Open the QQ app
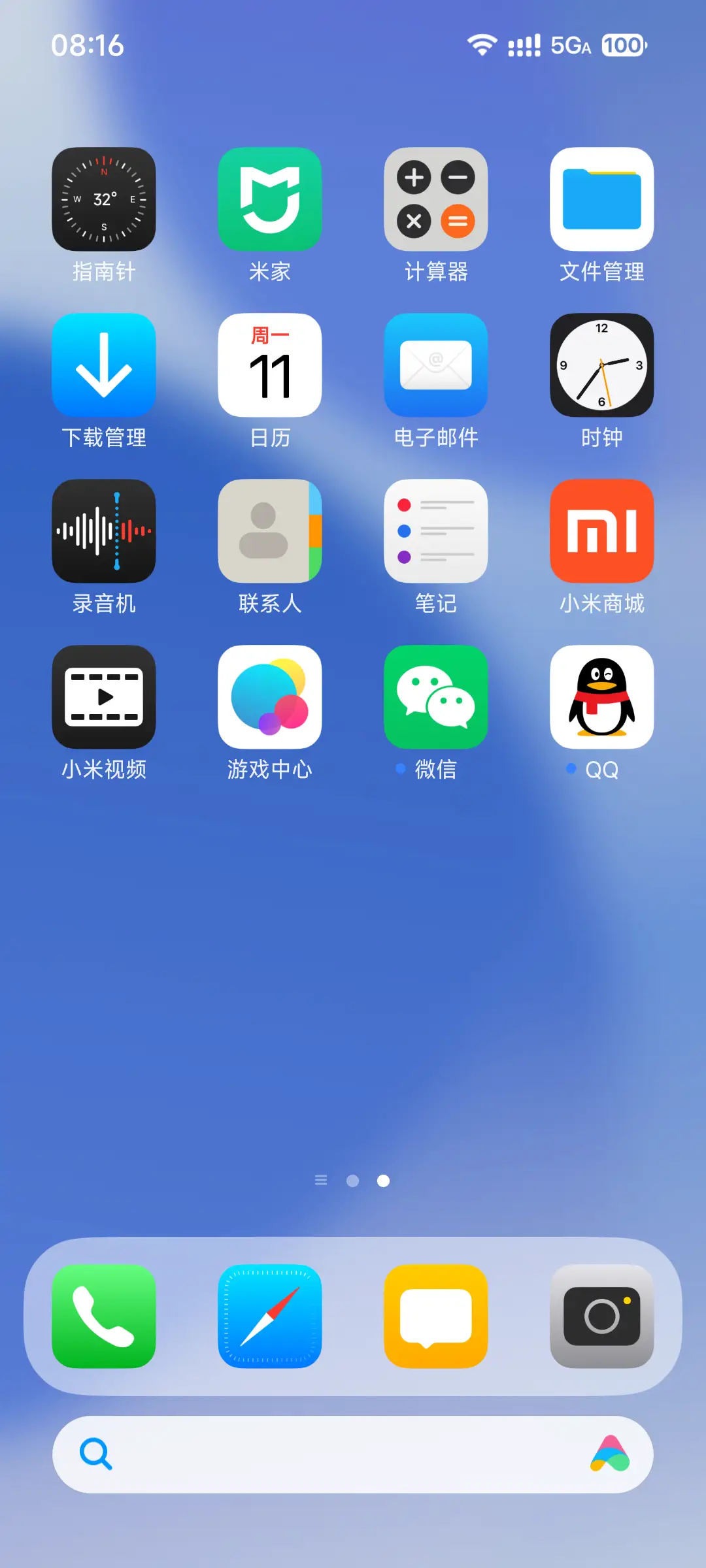Screen dimensions: 706x1568 point(602,696)
